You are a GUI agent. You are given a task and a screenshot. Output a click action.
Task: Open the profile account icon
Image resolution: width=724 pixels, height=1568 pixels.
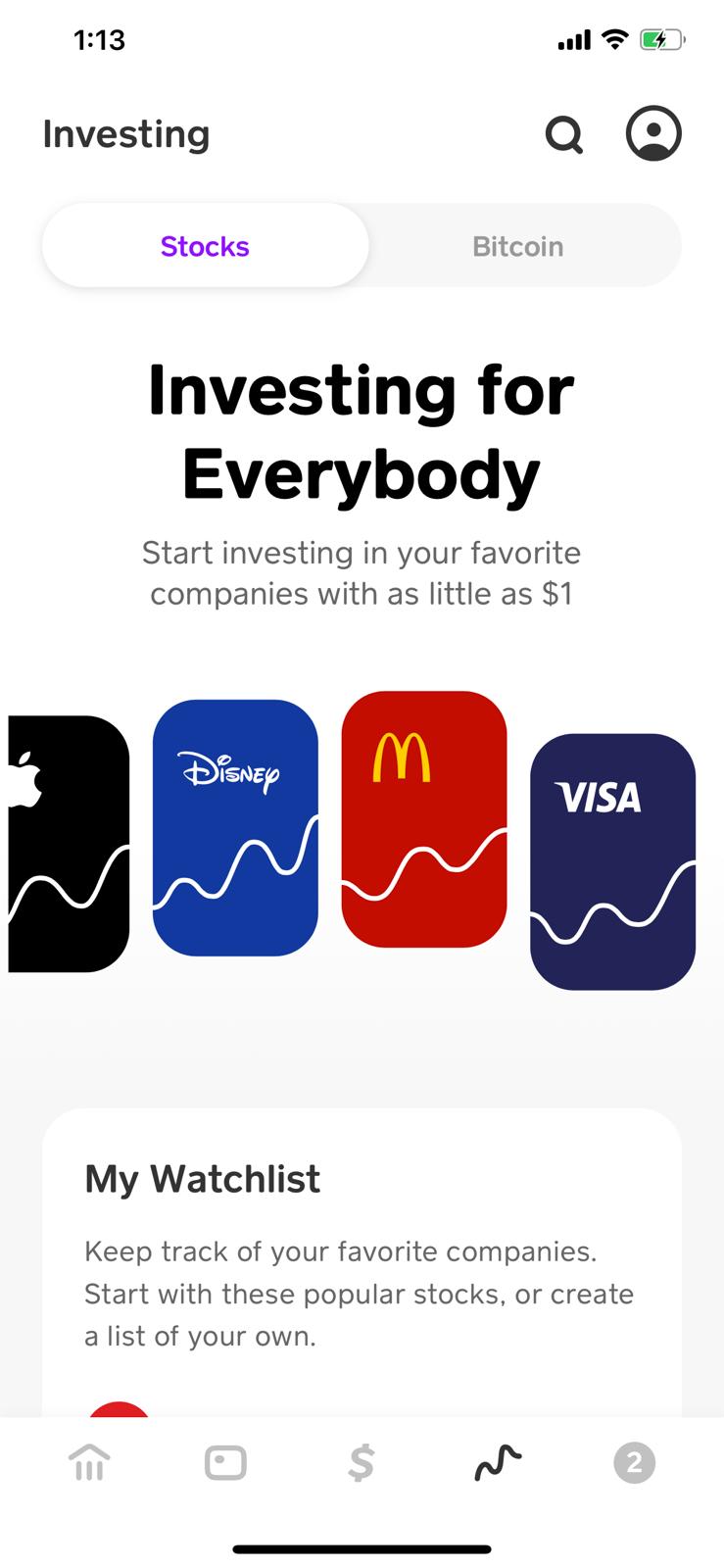pyautogui.click(x=653, y=133)
